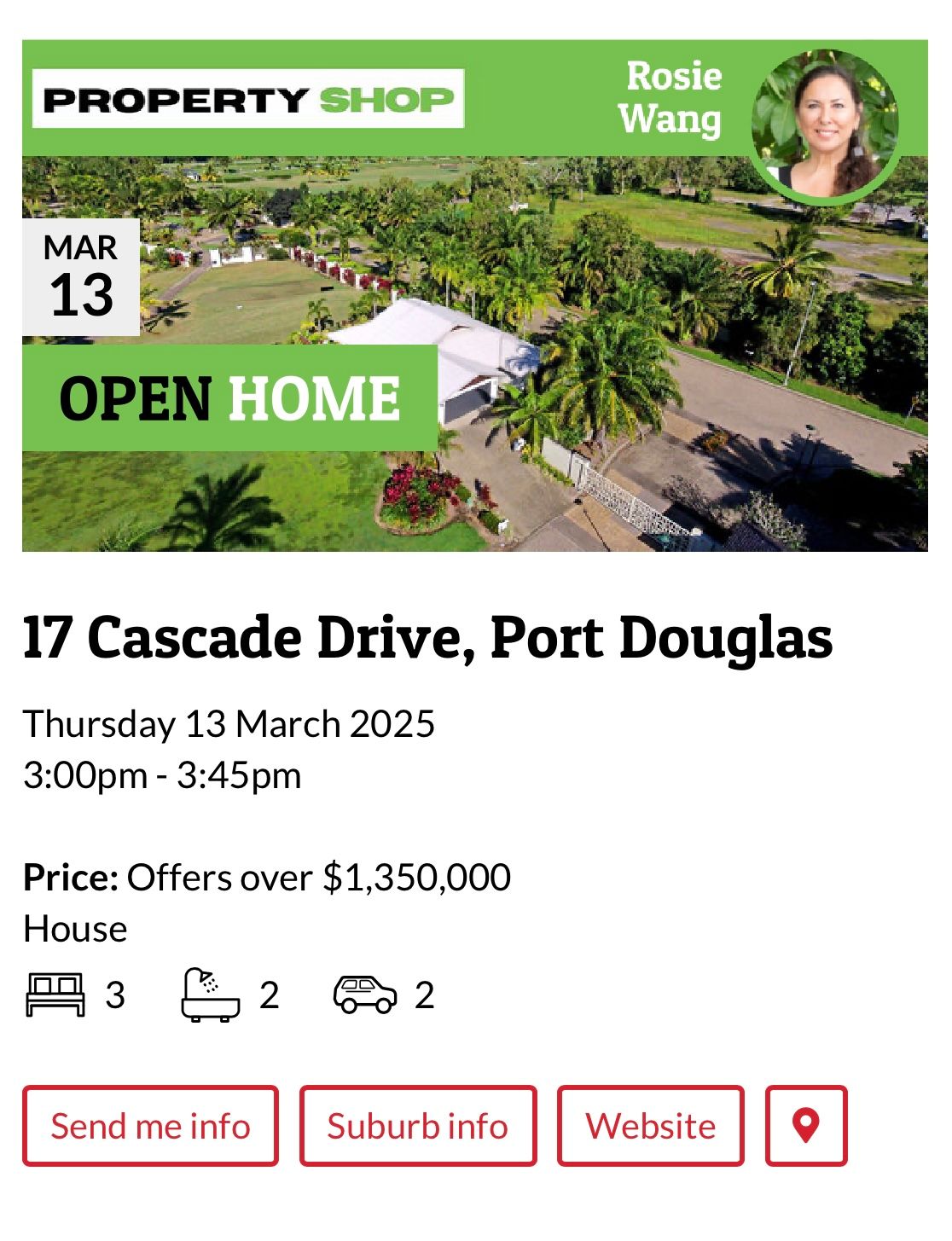Visit the property Website
The width and height of the screenshot is (952, 1241).
point(650,1126)
